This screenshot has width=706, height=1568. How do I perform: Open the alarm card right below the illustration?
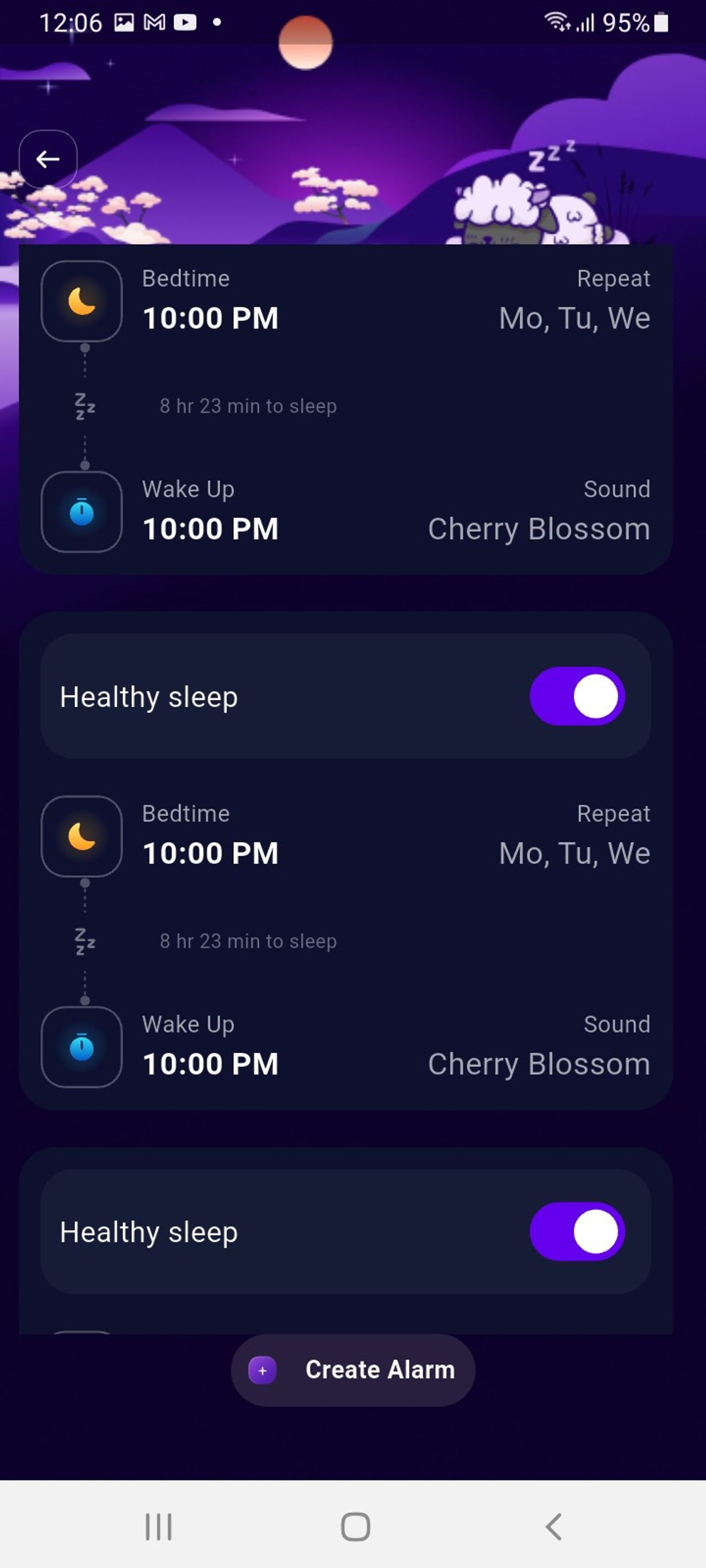coord(345,408)
